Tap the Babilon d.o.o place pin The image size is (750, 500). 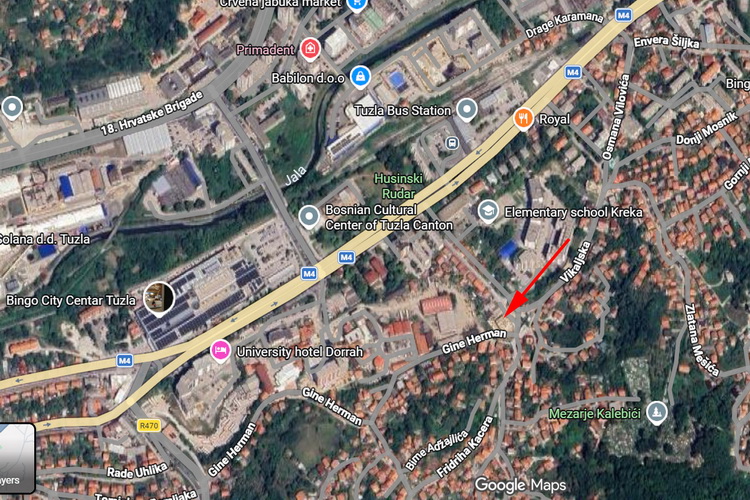(x=361, y=76)
